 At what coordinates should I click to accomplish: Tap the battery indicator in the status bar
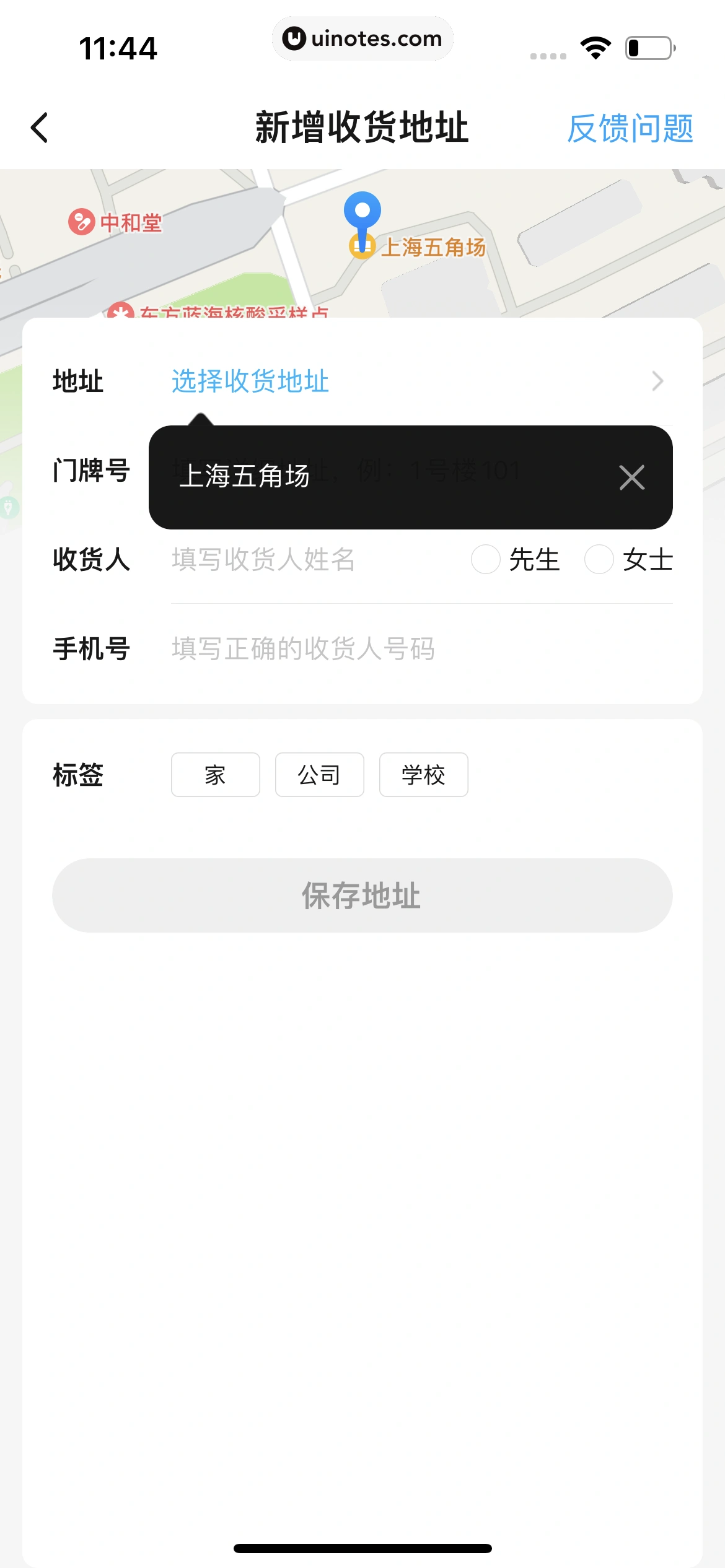point(649,48)
